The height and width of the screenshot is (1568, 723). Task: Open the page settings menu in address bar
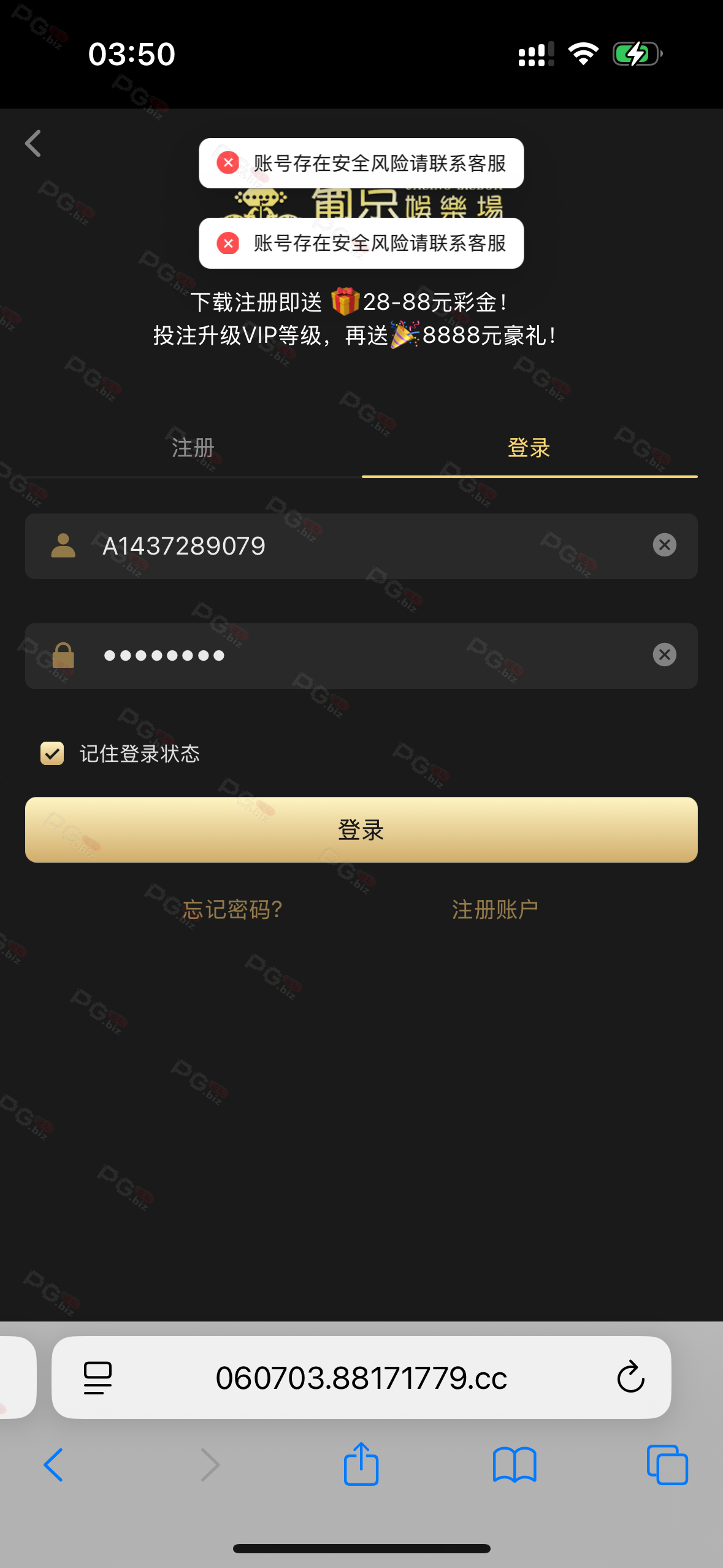tap(98, 1378)
